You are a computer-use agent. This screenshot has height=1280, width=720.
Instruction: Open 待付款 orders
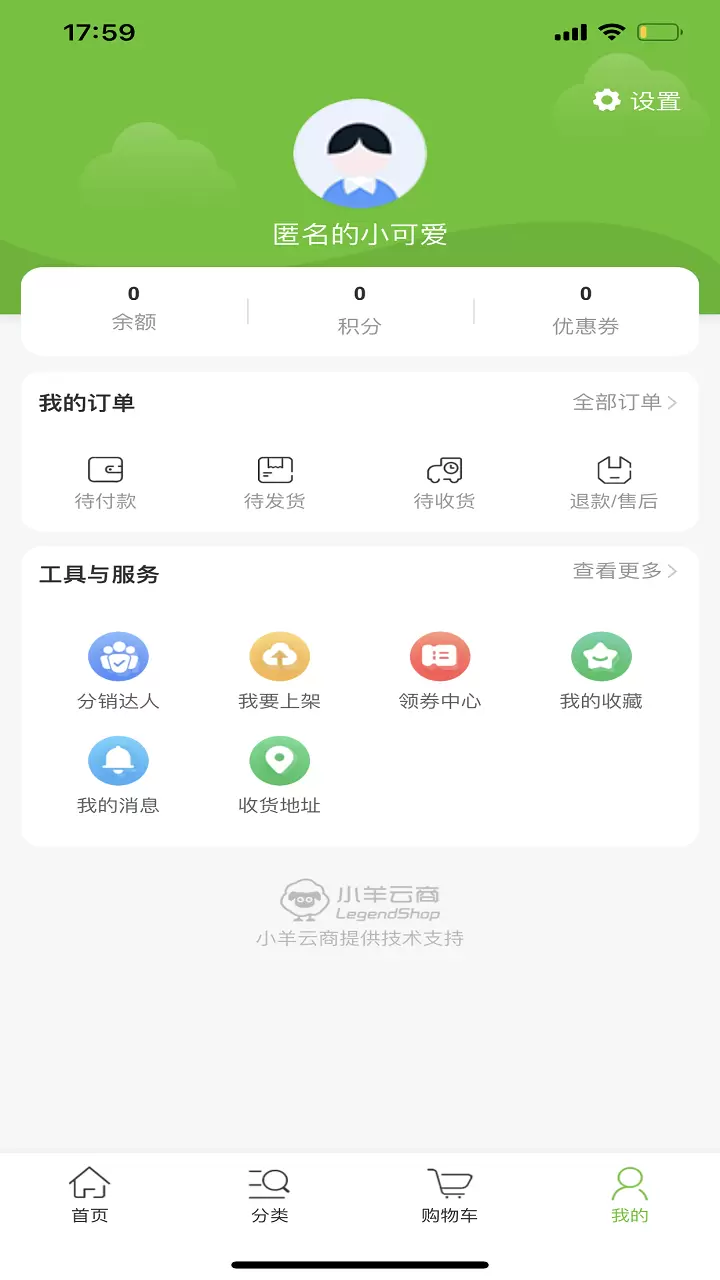(106, 483)
